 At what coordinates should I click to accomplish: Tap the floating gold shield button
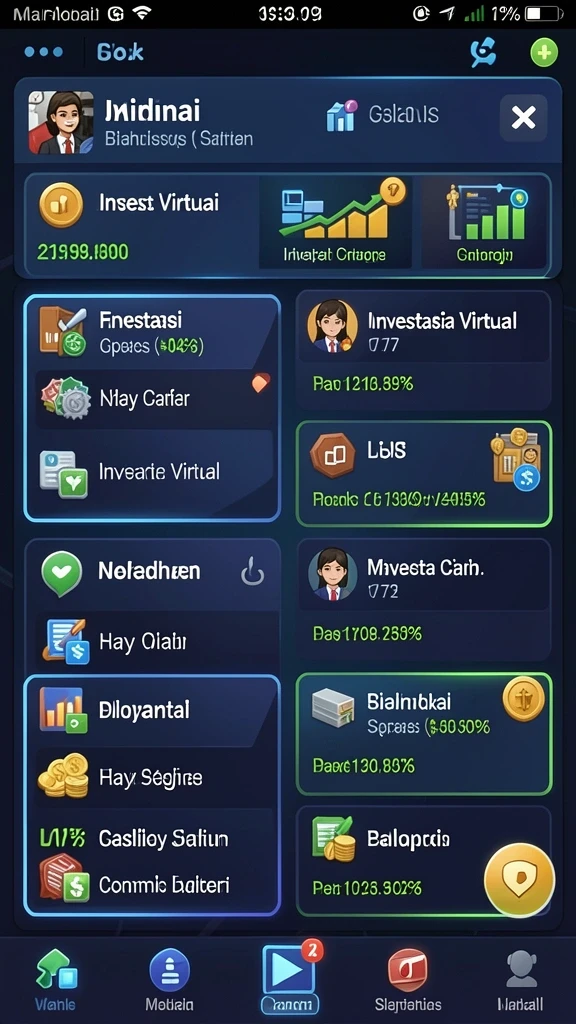519,879
